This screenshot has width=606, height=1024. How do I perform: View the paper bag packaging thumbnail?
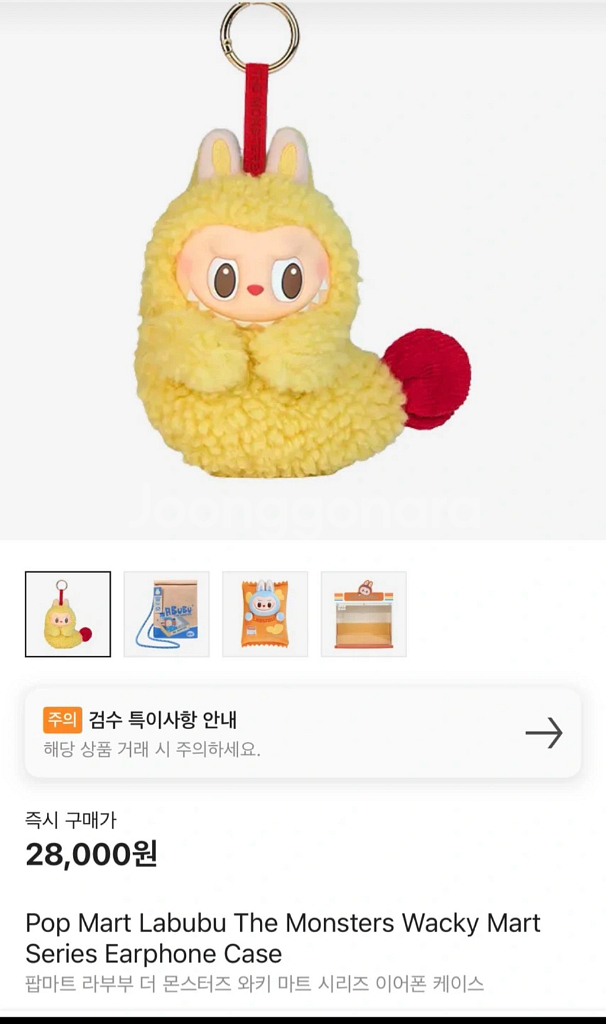coord(166,614)
